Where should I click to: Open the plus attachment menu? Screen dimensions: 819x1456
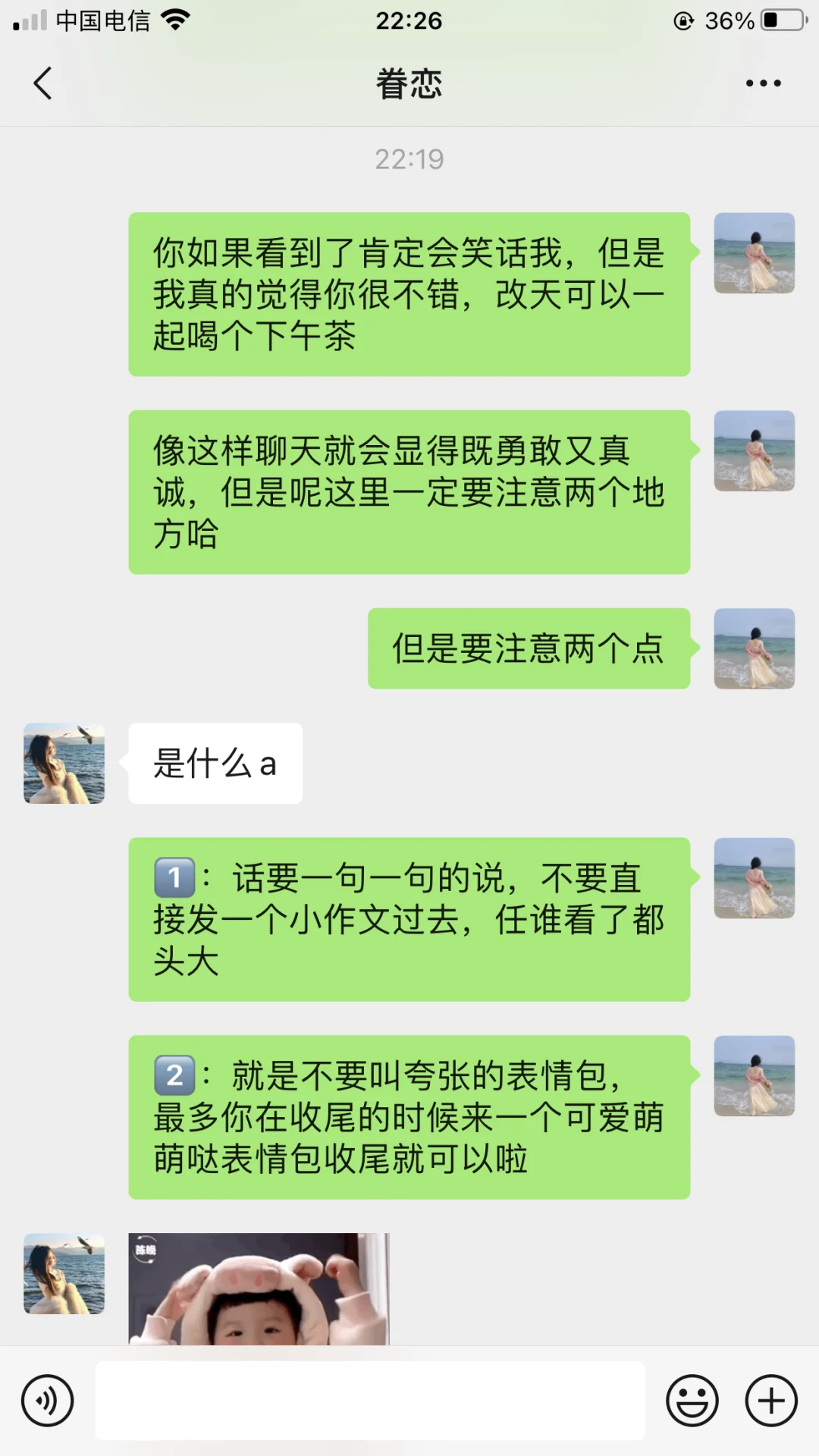click(x=771, y=1401)
